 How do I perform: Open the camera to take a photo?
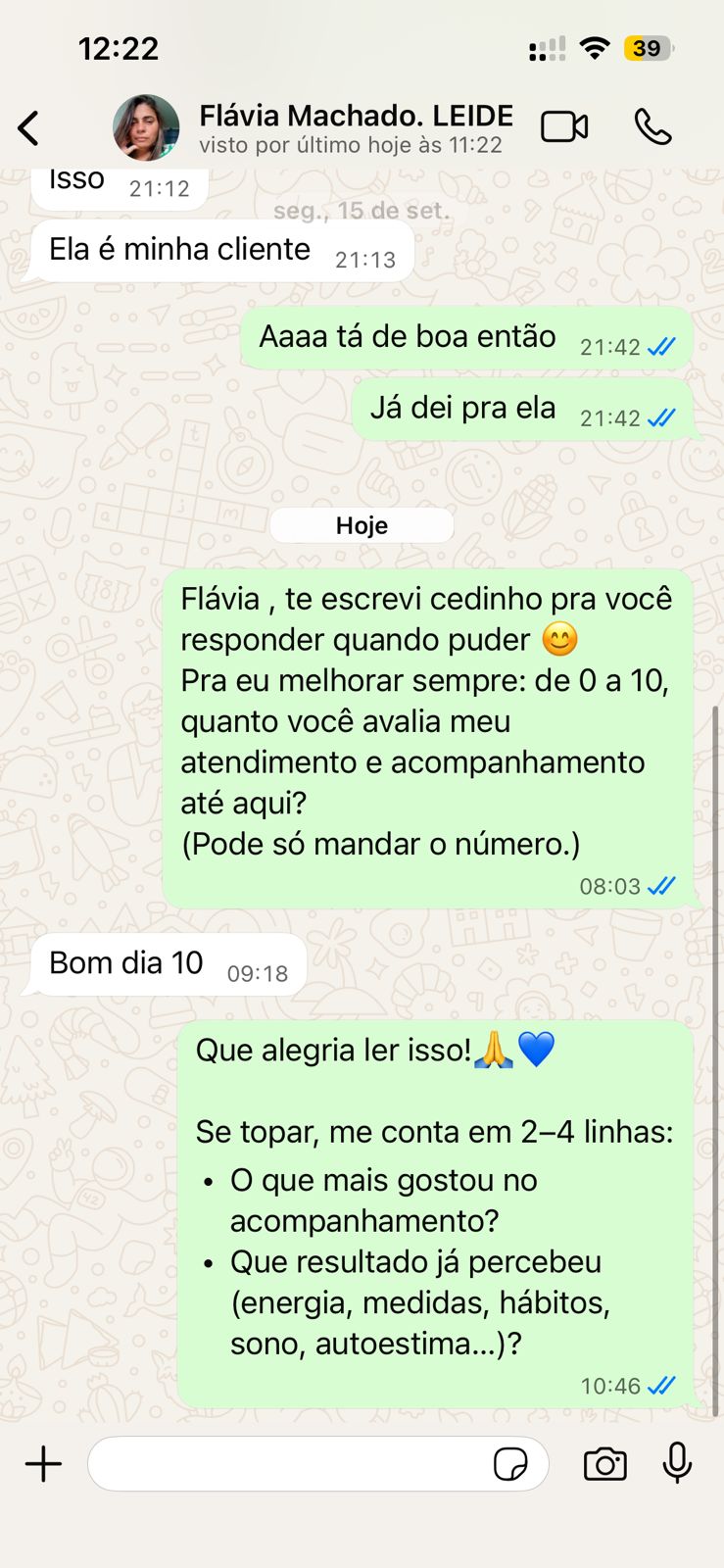coord(604,1464)
